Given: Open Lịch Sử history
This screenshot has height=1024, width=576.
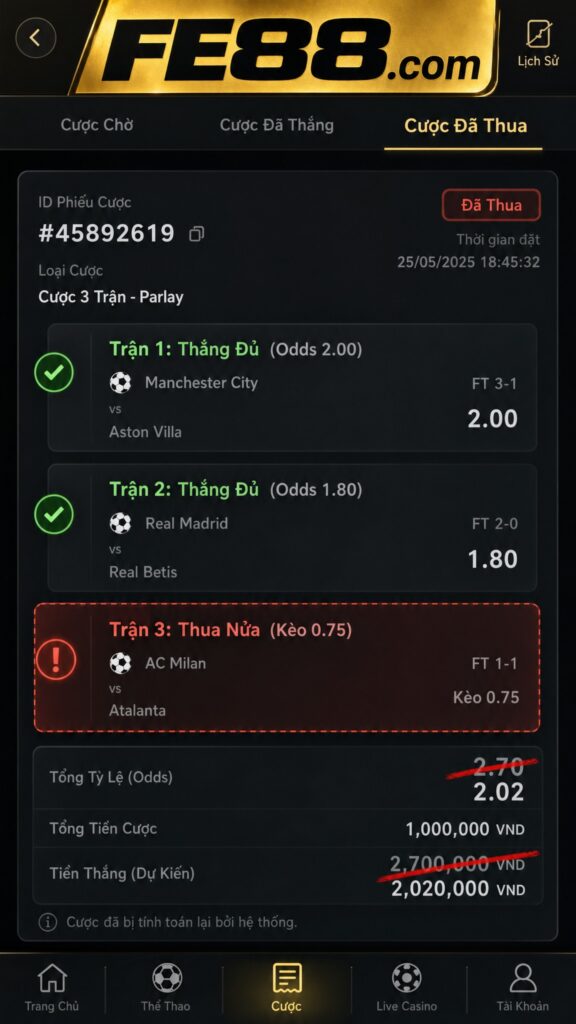Looking at the screenshot, I should [x=538, y=44].
